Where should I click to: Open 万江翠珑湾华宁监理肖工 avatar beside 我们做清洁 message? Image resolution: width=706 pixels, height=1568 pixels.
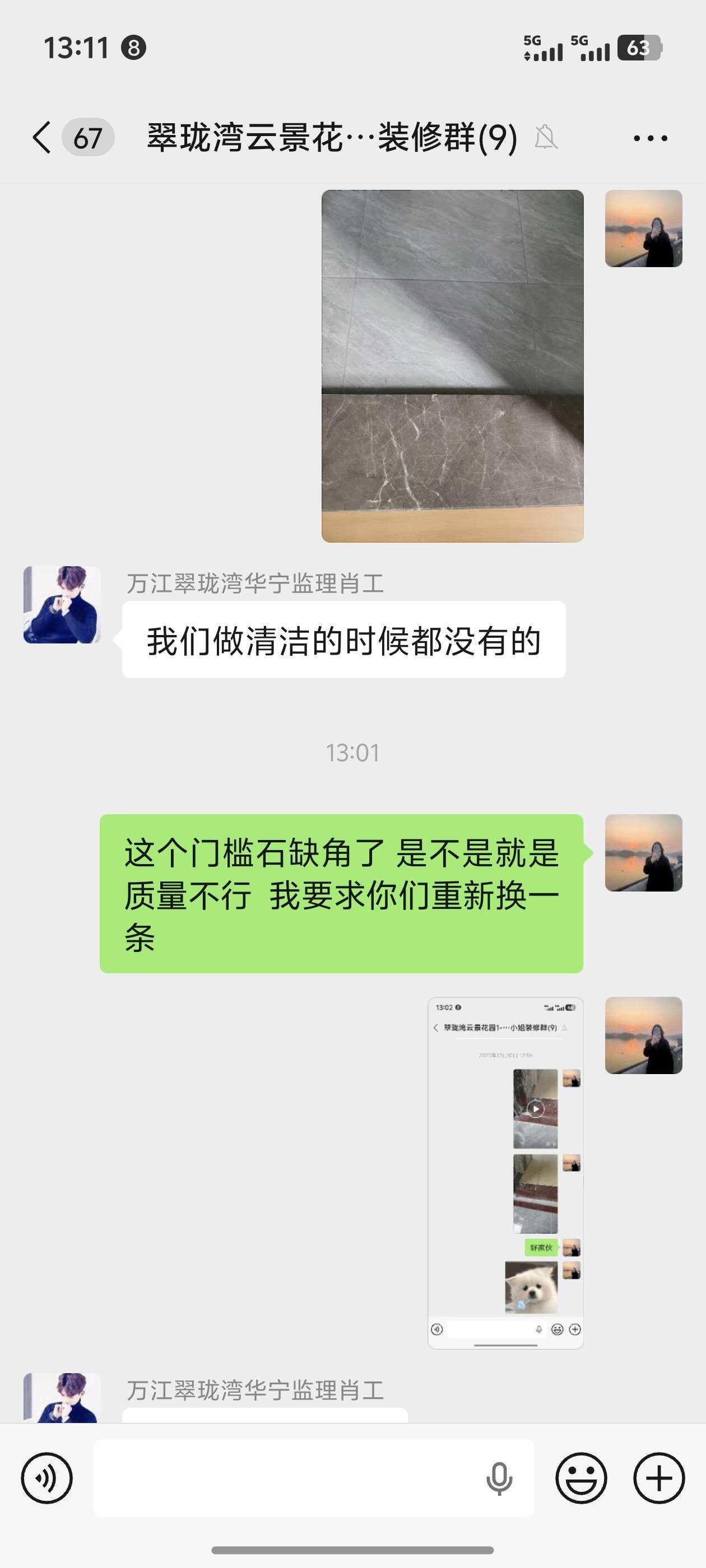(62, 604)
